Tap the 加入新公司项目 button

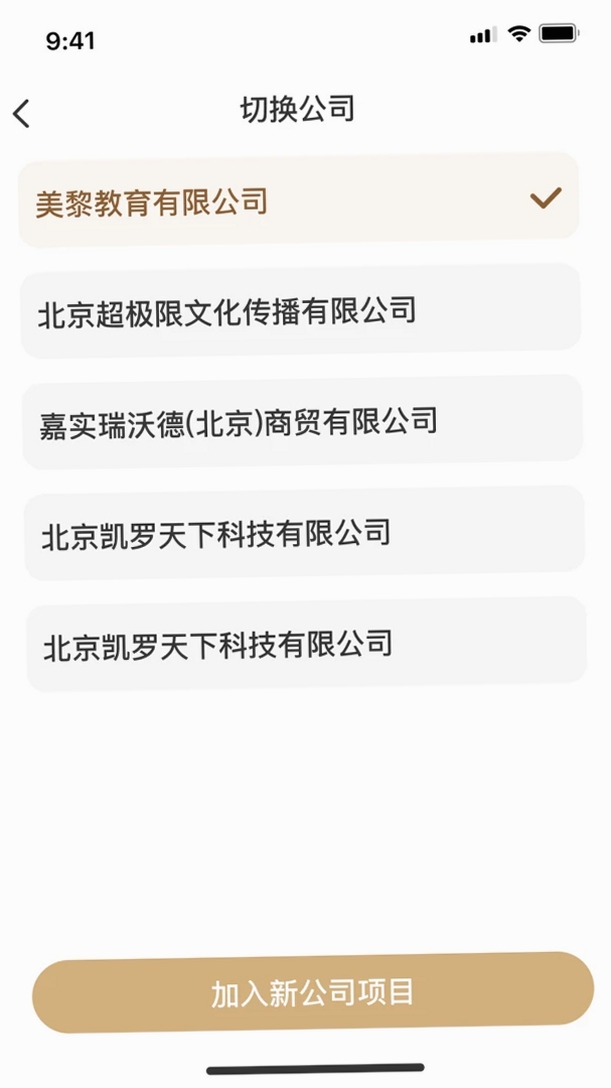[313, 992]
